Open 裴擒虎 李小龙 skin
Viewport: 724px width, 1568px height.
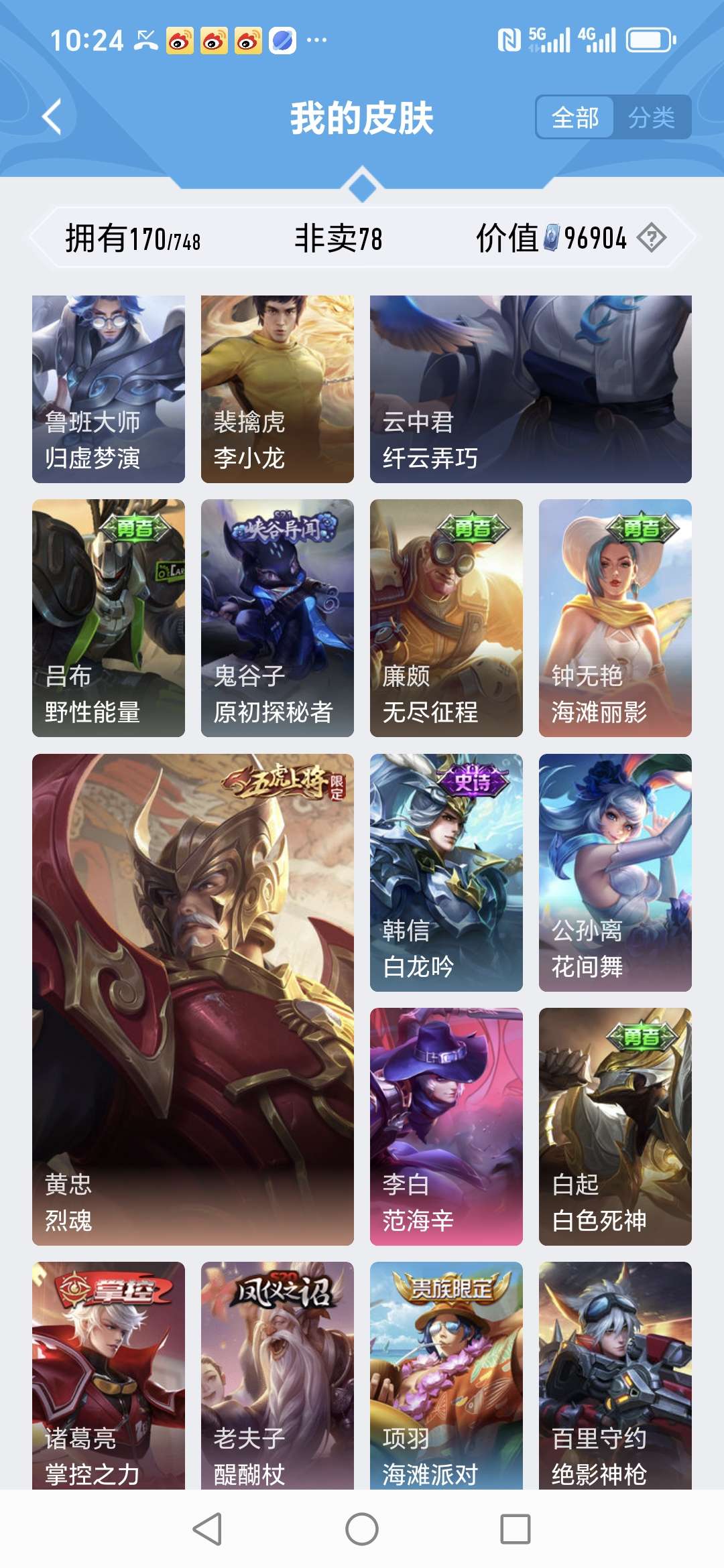point(278,389)
